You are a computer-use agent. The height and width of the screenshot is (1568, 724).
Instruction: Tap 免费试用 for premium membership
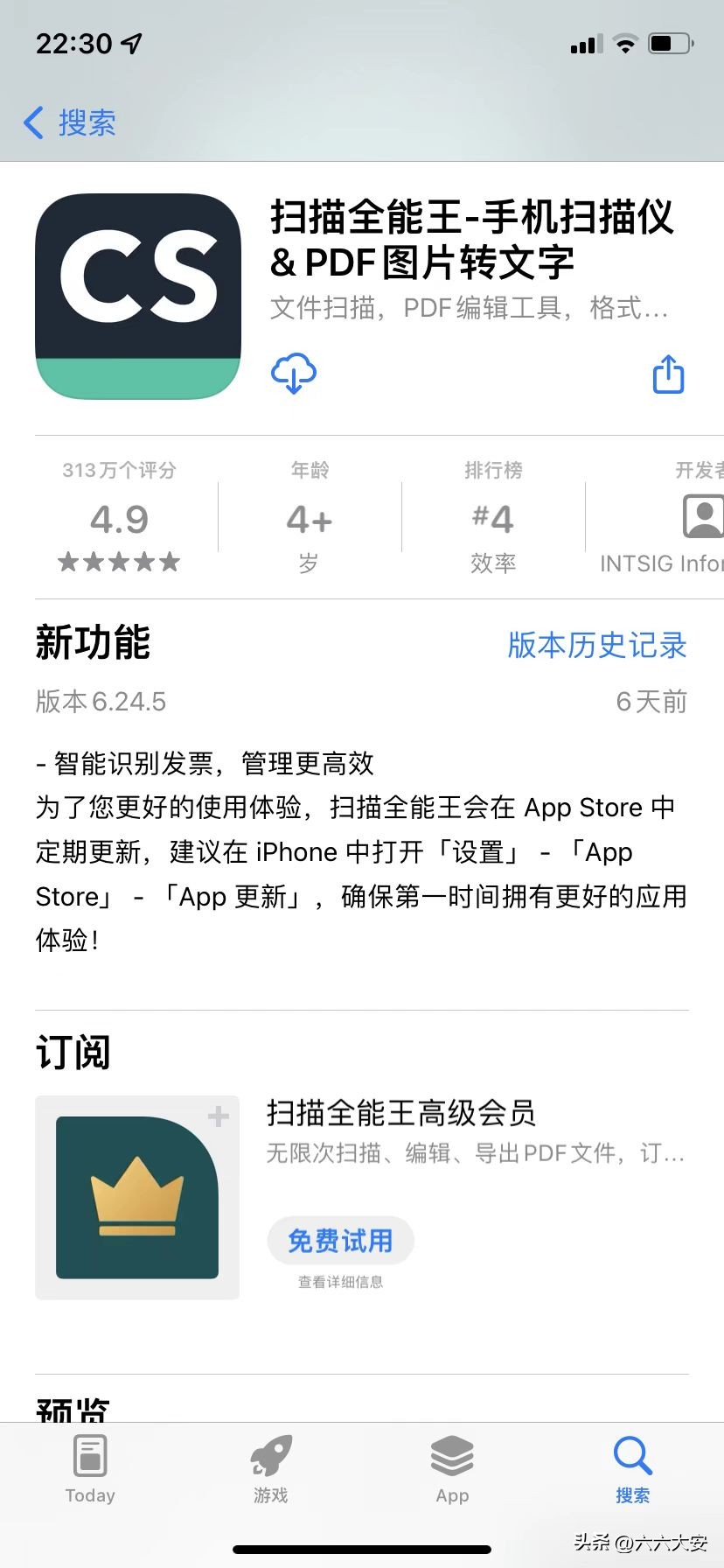(340, 1240)
